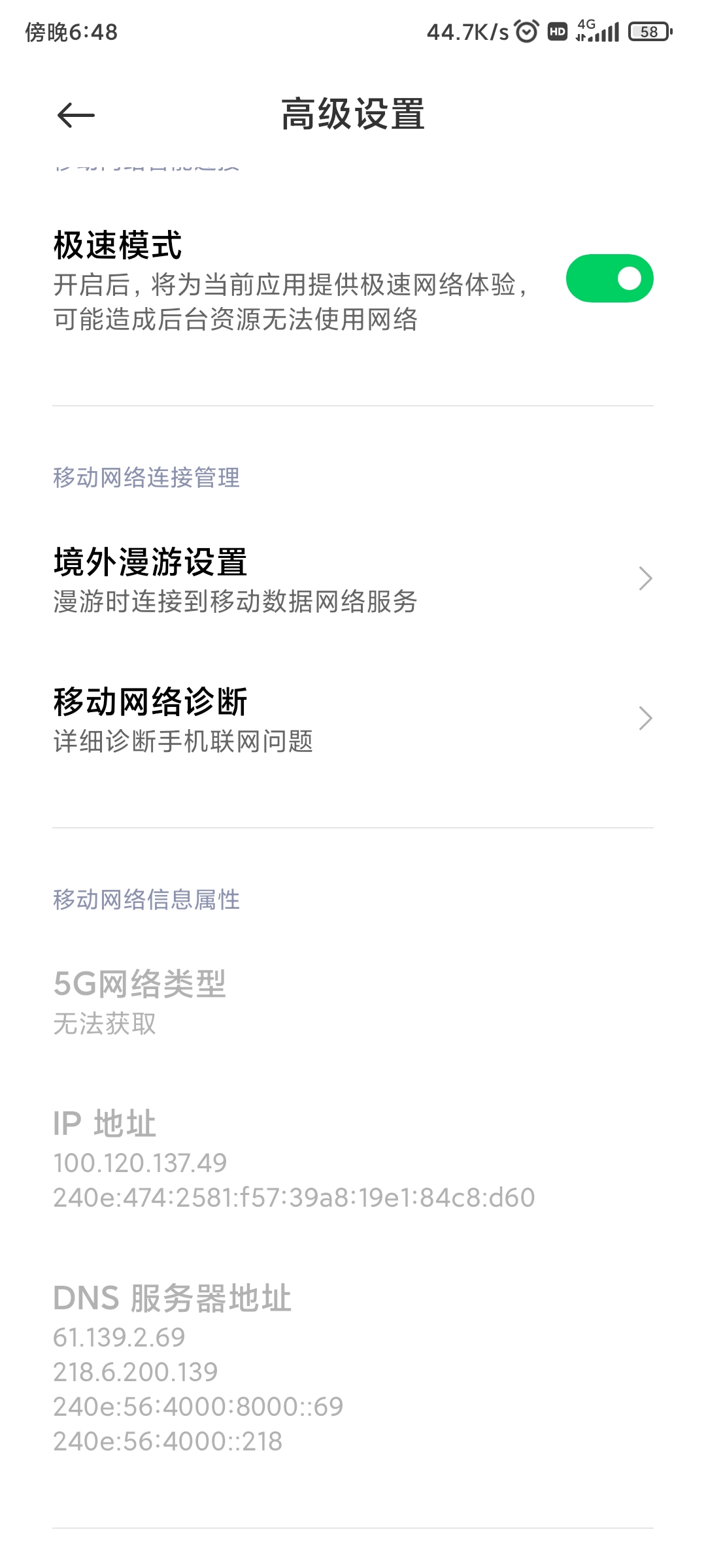
Task: Turn off the 极速模式 switch
Action: 609,279
